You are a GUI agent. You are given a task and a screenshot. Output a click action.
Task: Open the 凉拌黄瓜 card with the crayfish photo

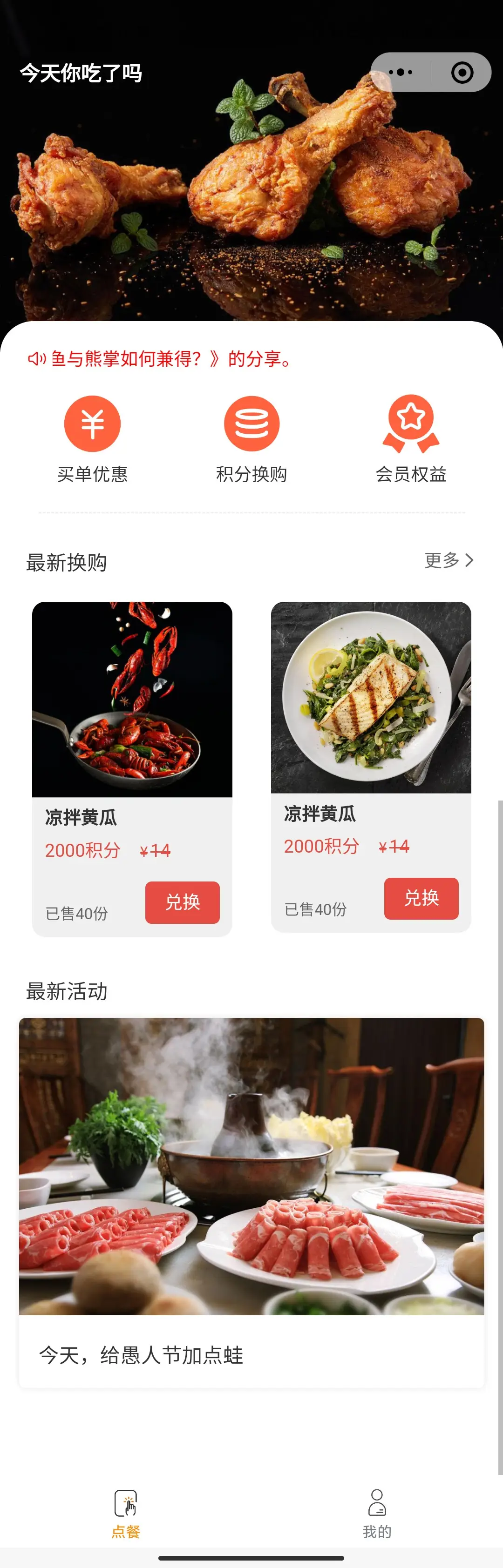[x=132, y=700]
